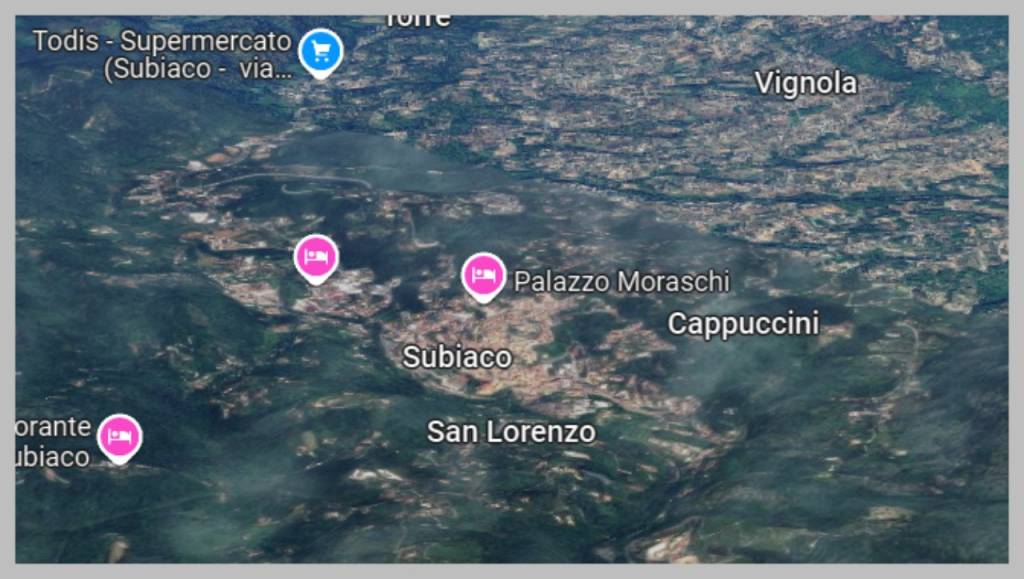This screenshot has width=1024, height=579.
Task: Open the Todis Supermercato shopping pin
Action: [320, 49]
